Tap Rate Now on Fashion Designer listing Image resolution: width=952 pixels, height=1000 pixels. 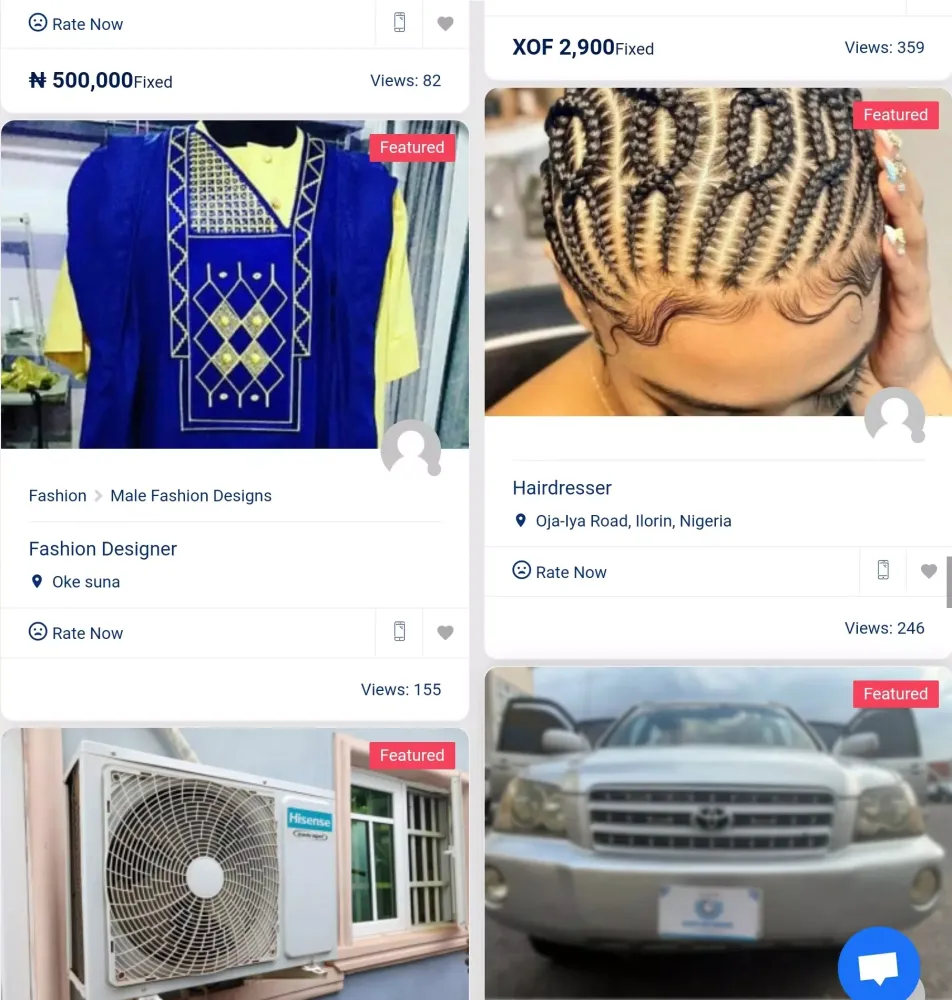[x=76, y=633]
